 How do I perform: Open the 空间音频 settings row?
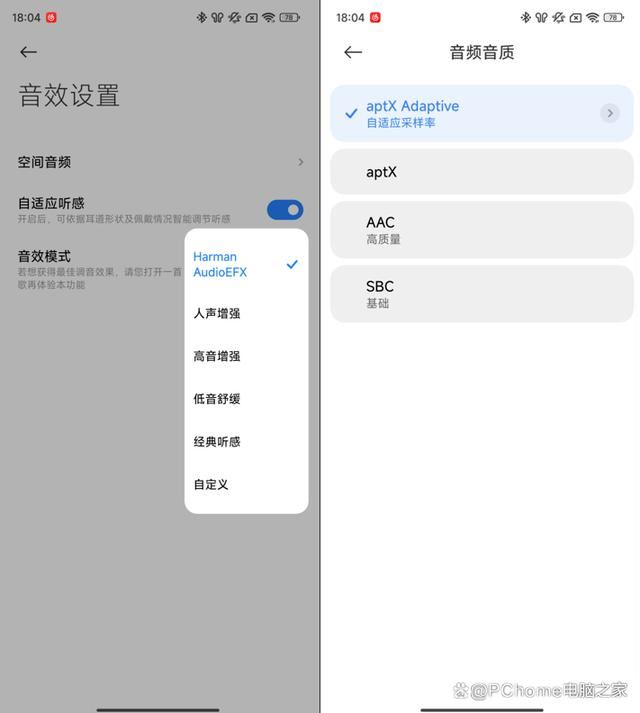(x=160, y=162)
